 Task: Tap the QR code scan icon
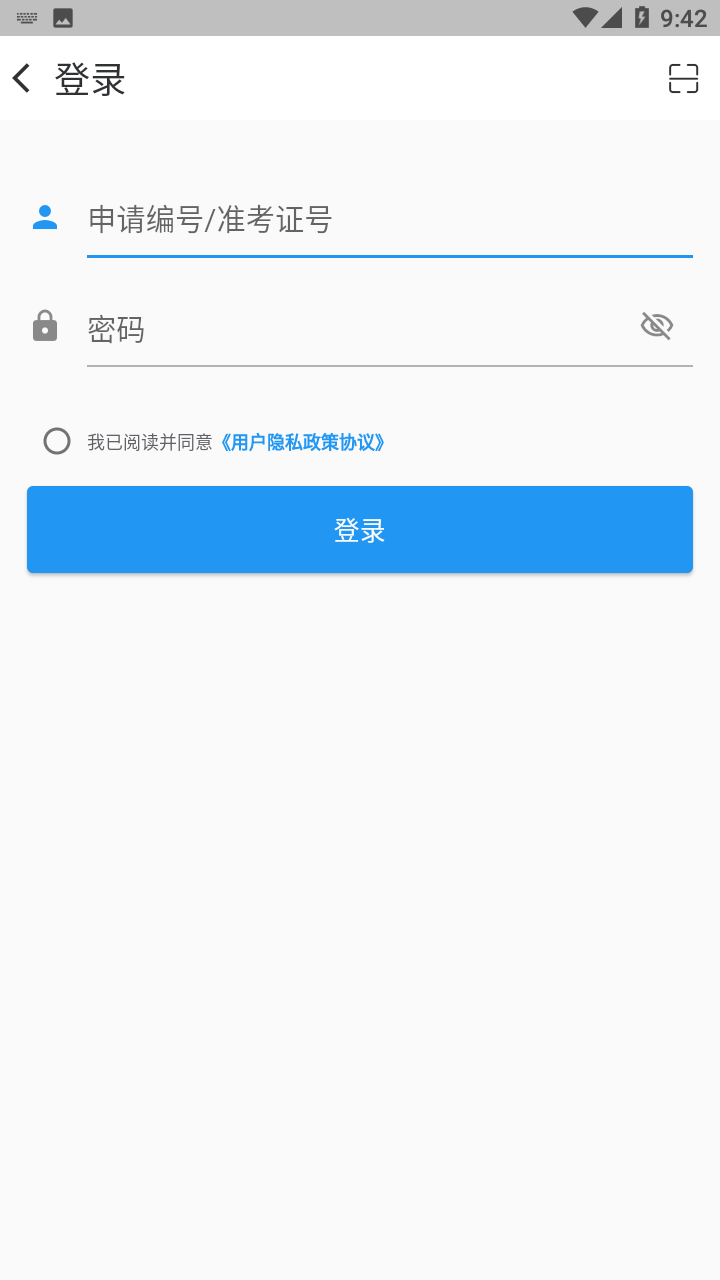click(683, 78)
